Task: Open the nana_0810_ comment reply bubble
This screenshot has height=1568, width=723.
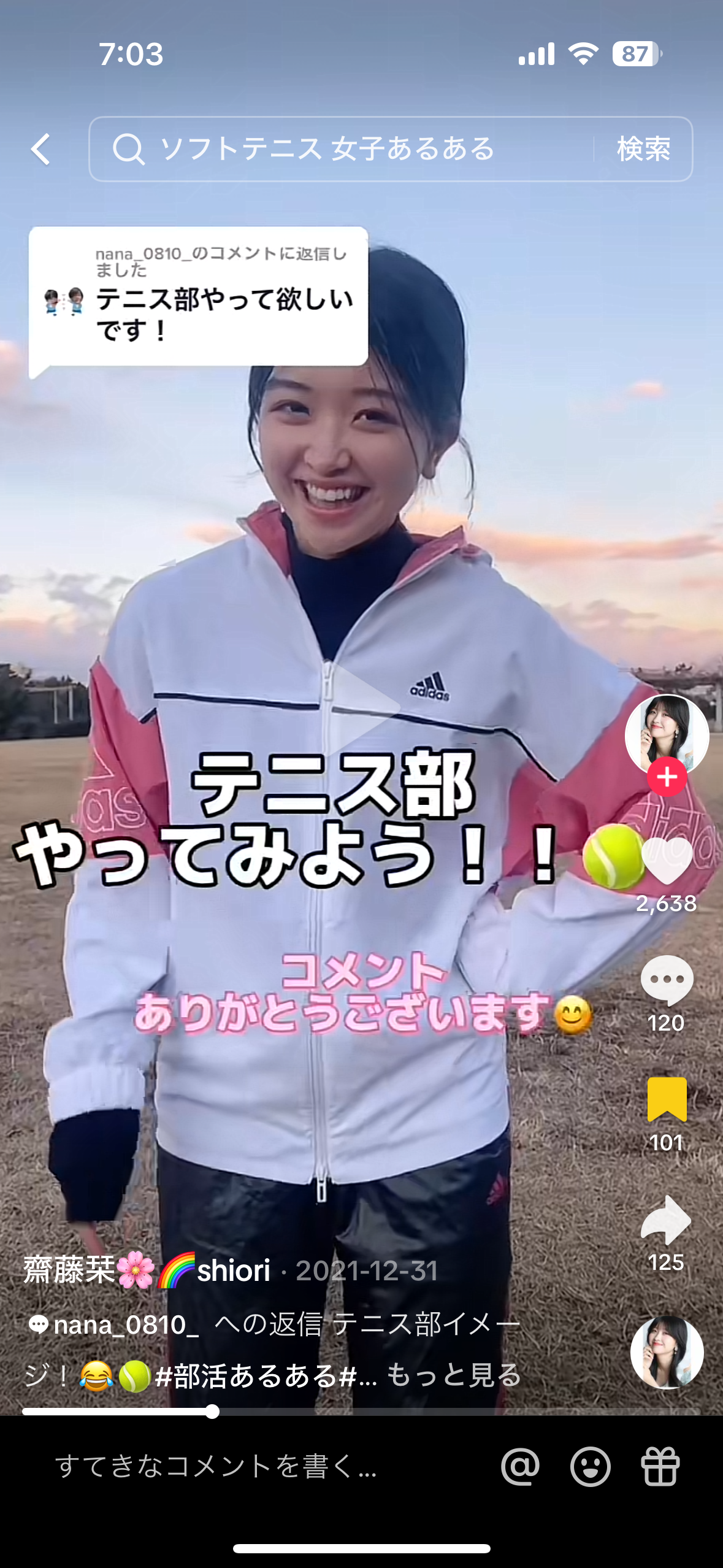Action: tap(198, 298)
